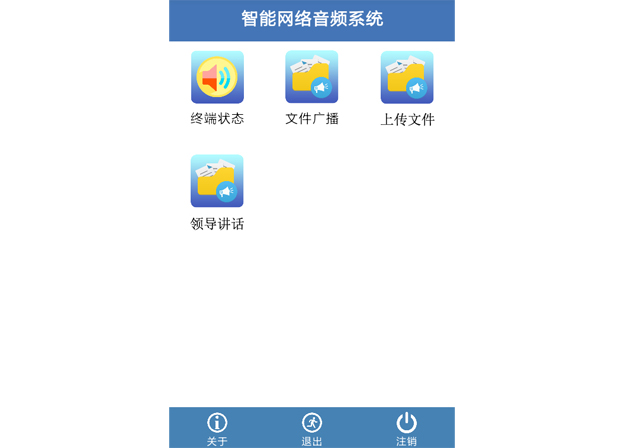Open 领导讲话 leader speech
624x448 pixels.
pos(217,182)
